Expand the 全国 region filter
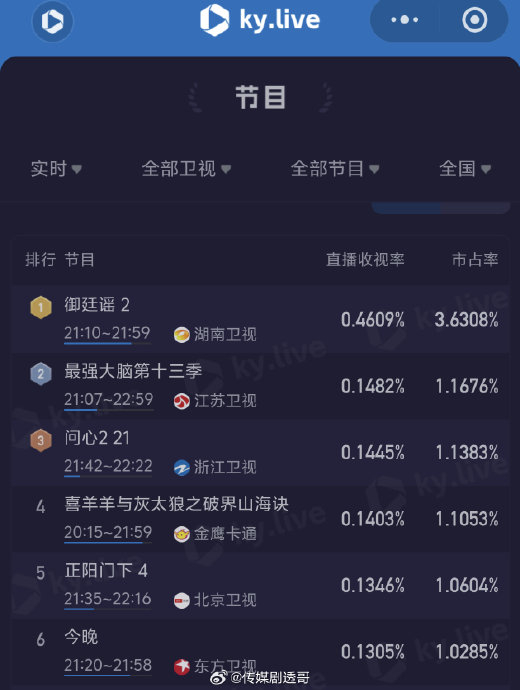The image size is (520, 690). 465,169
